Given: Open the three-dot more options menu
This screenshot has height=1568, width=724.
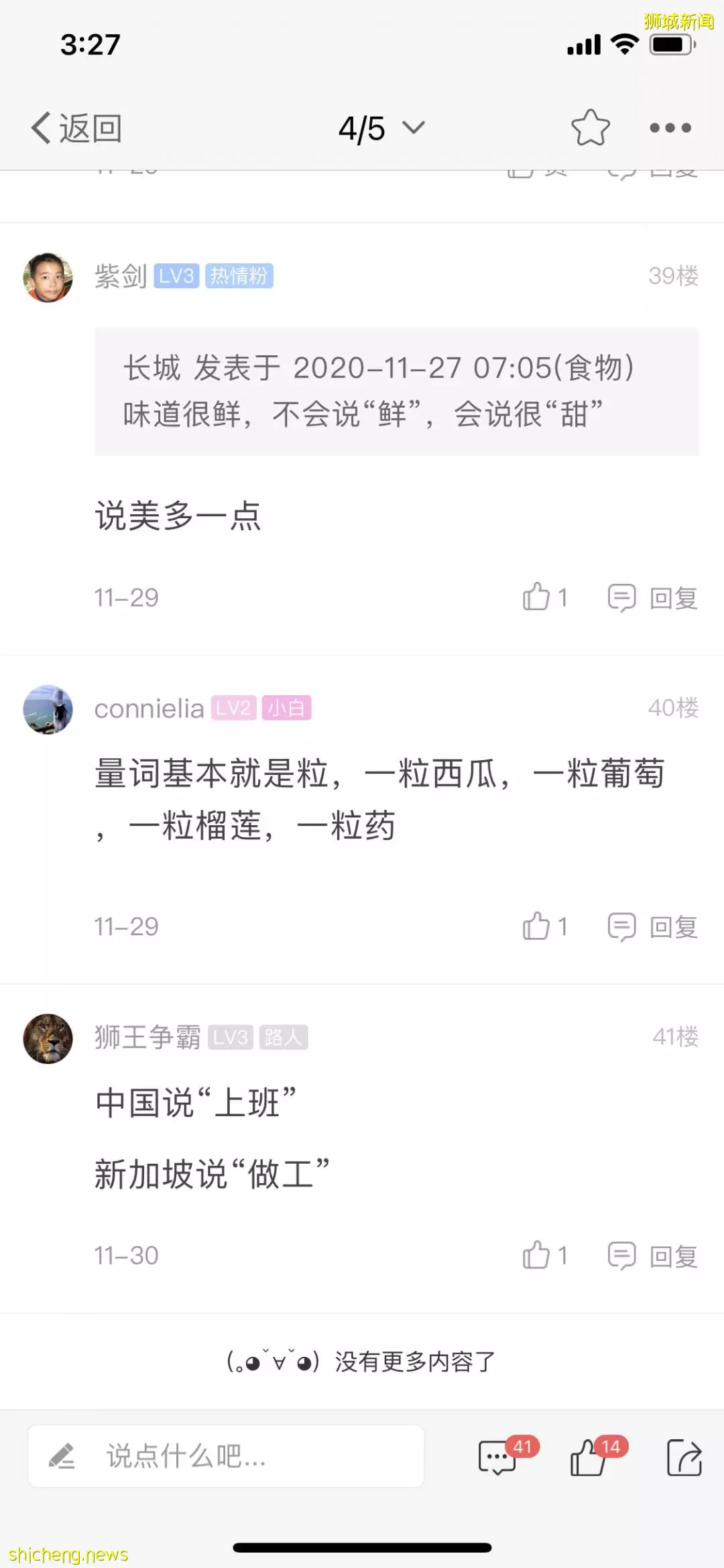Looking at the screenshot, I should [670, 127].
